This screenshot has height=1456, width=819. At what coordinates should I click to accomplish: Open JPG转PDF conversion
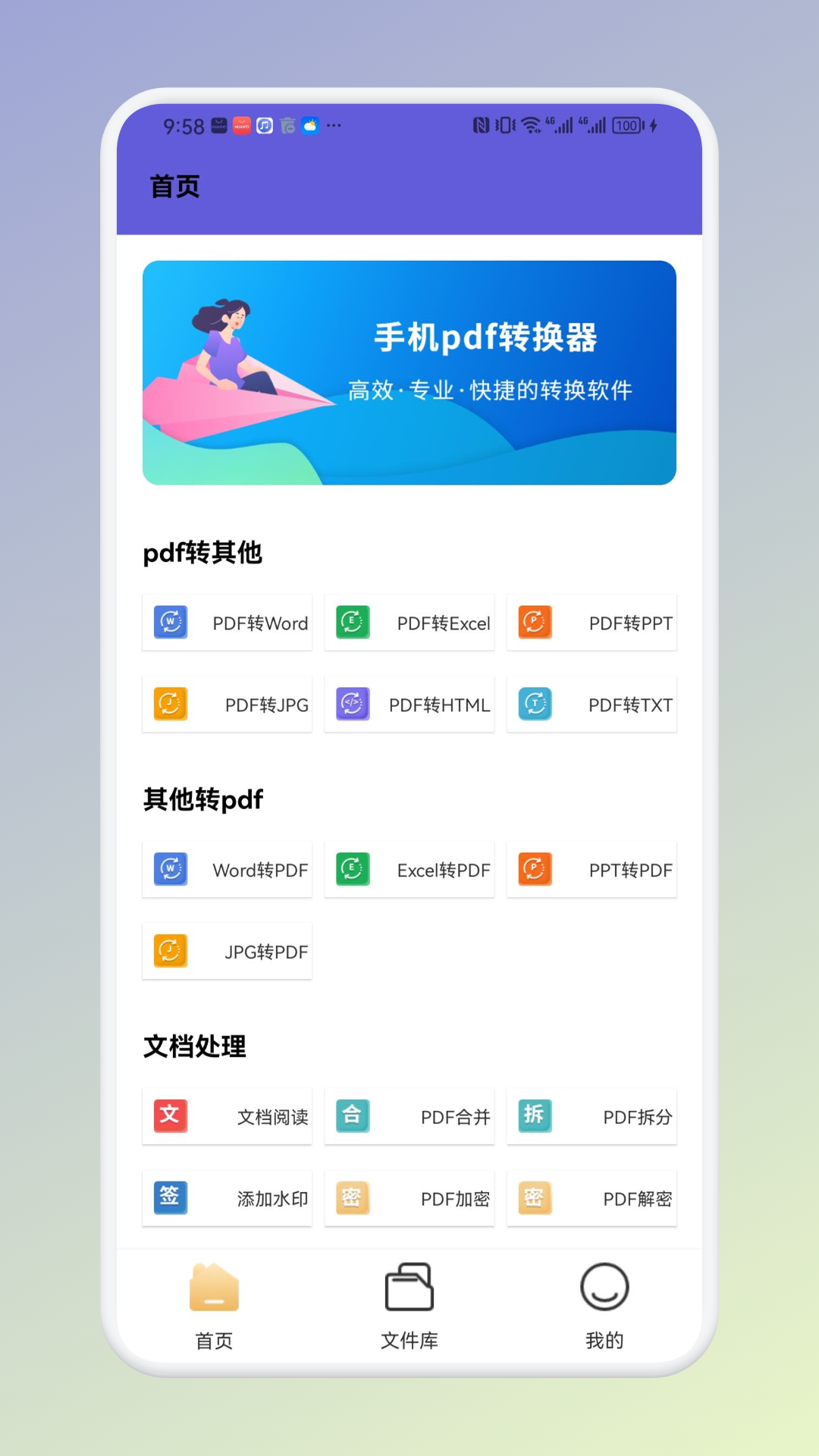(227, 952)
